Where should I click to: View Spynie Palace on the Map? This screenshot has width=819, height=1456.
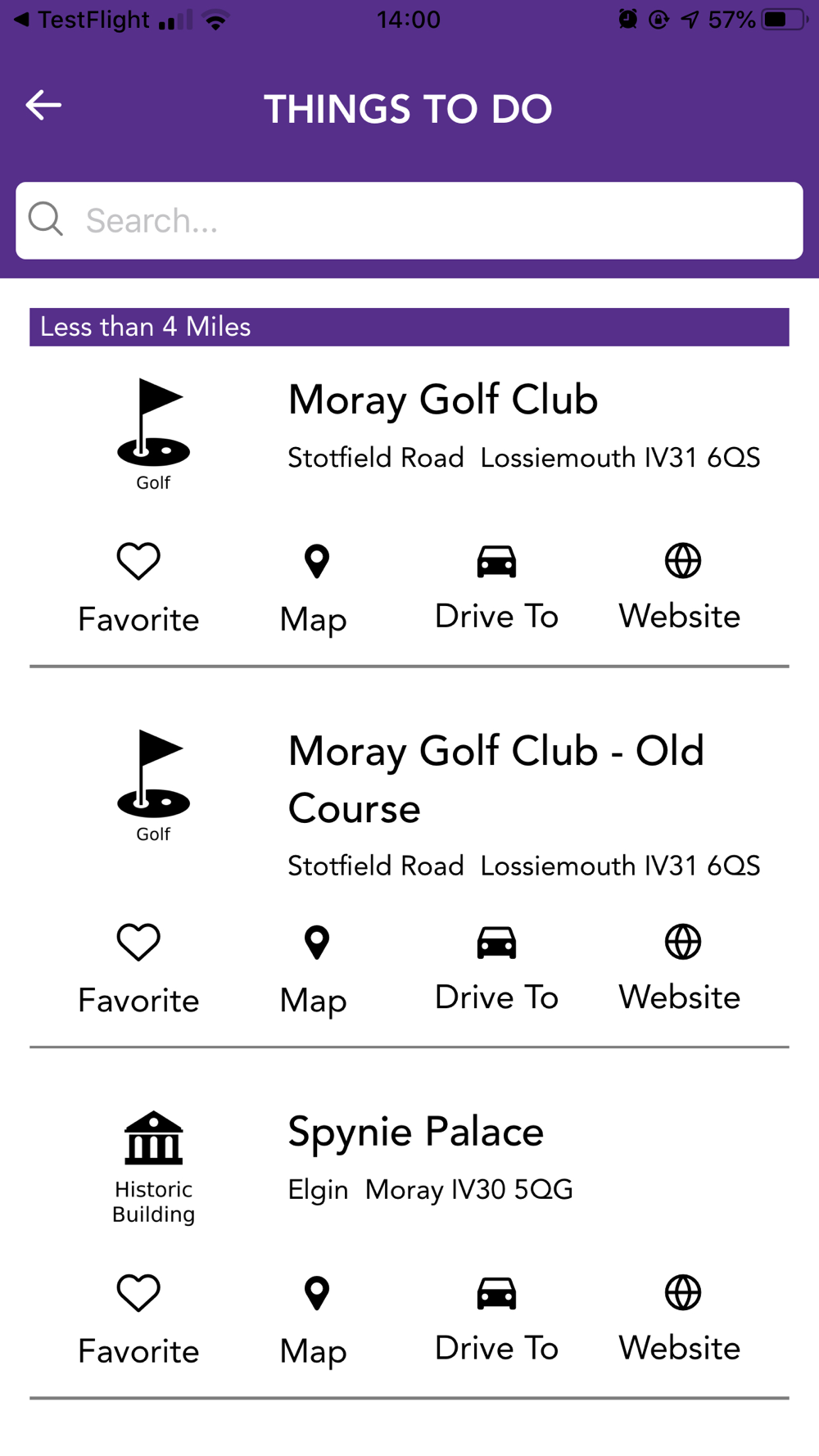coord(314,1321)
